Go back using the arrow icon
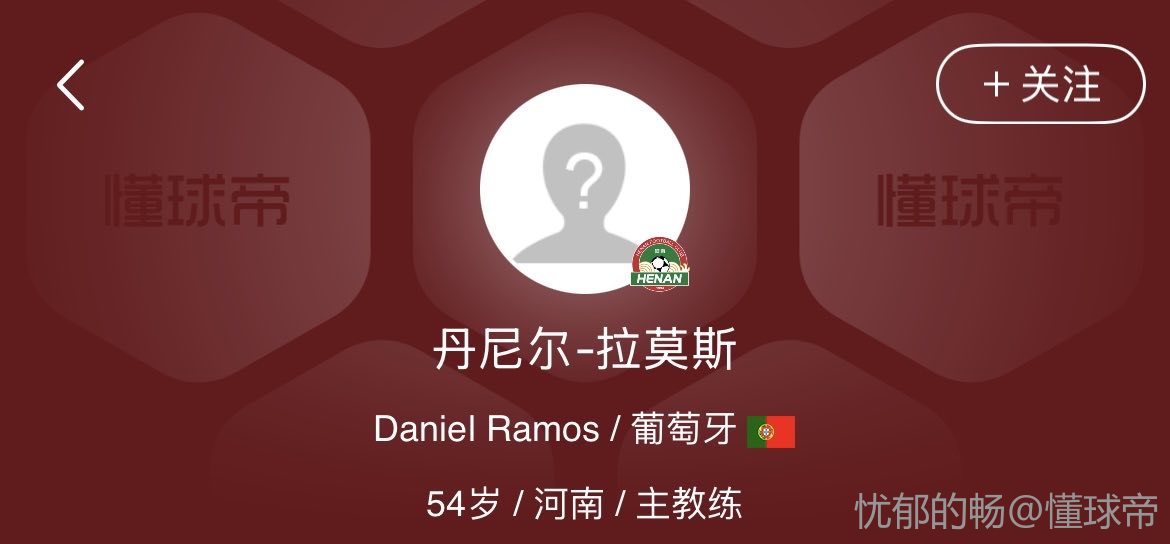Image resolution: width=1170 pixels, height=544 pixels. coord(71,85)
